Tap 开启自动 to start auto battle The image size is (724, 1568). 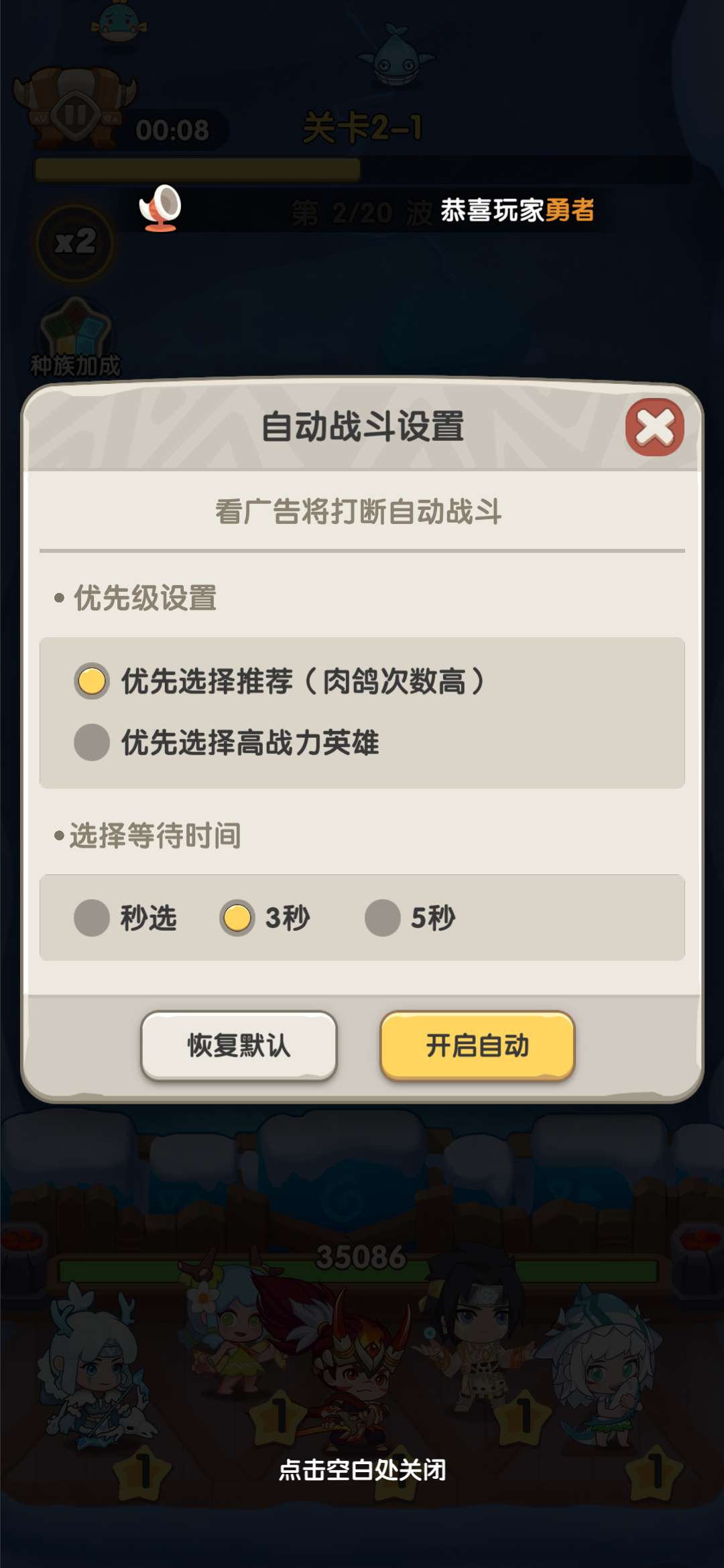(477, 1045)
